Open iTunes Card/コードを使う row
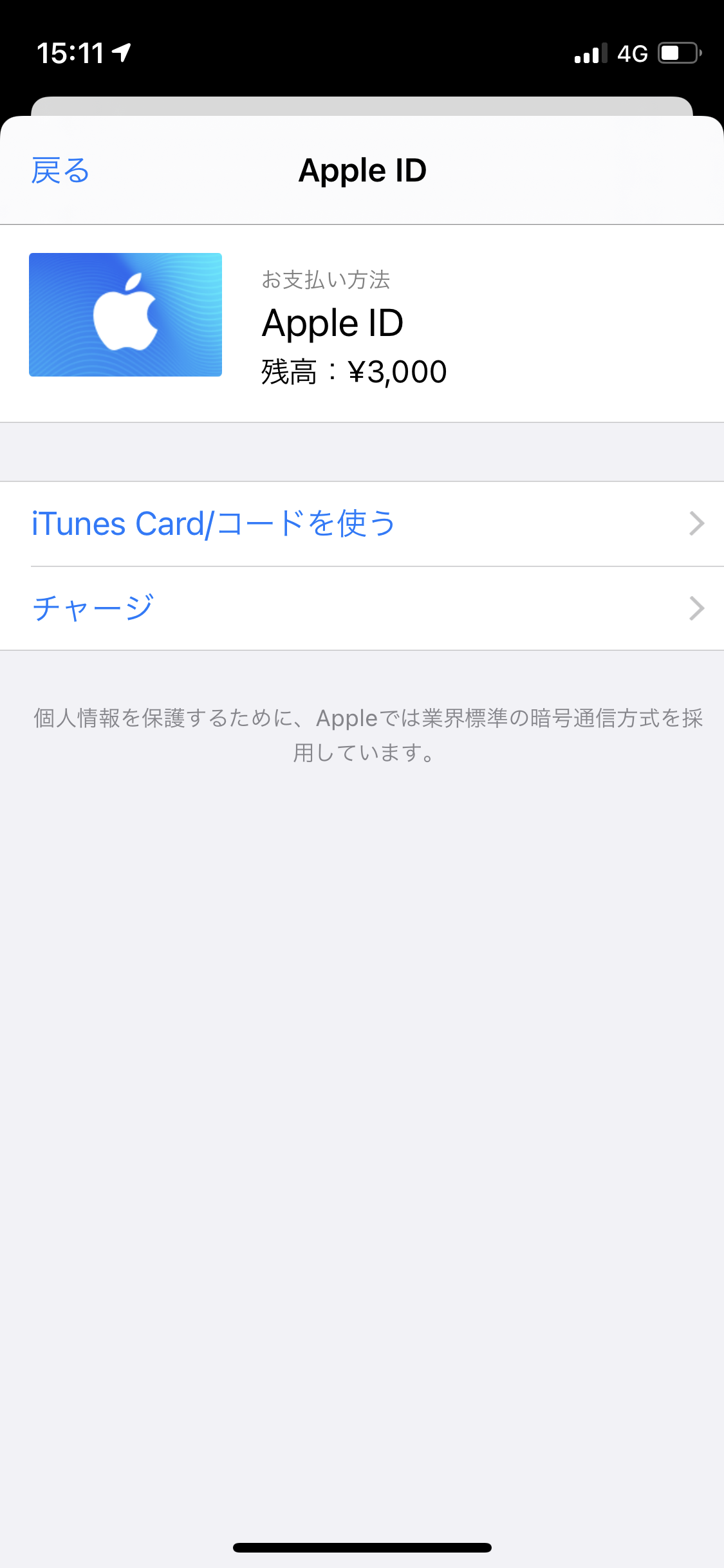The width and height of the screenshot is (724, 1568). (362, 523)
